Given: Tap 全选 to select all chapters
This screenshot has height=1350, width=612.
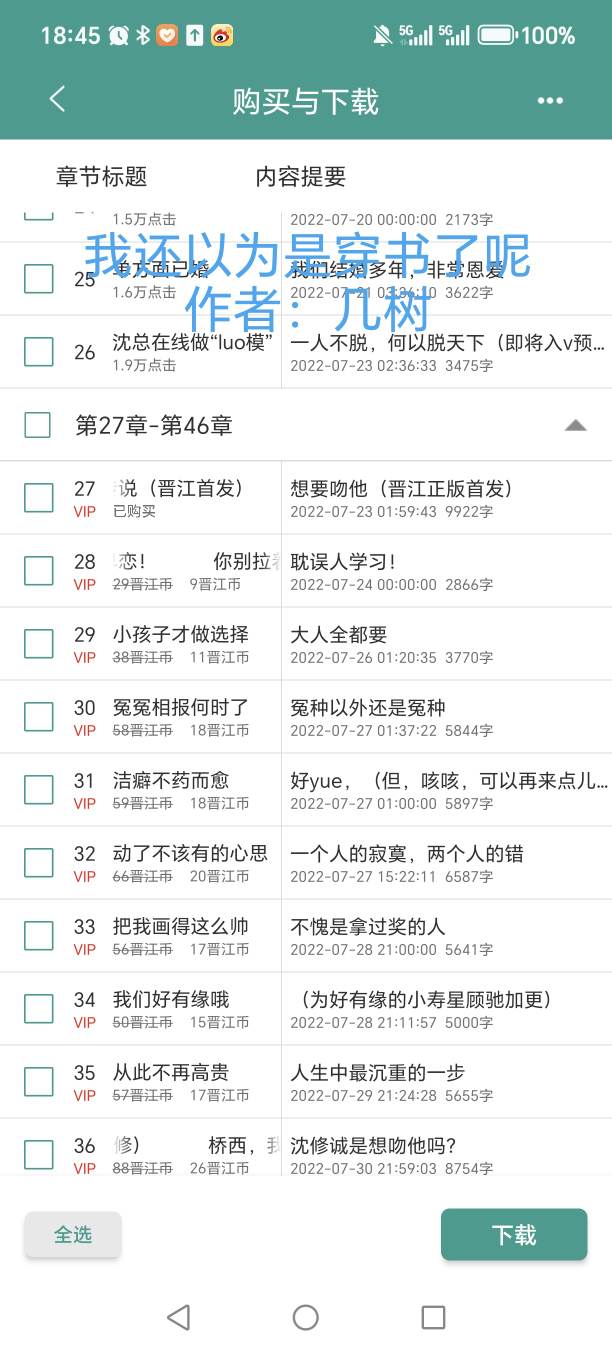Looking at the screenshot, I should [x=73, y=1235].
